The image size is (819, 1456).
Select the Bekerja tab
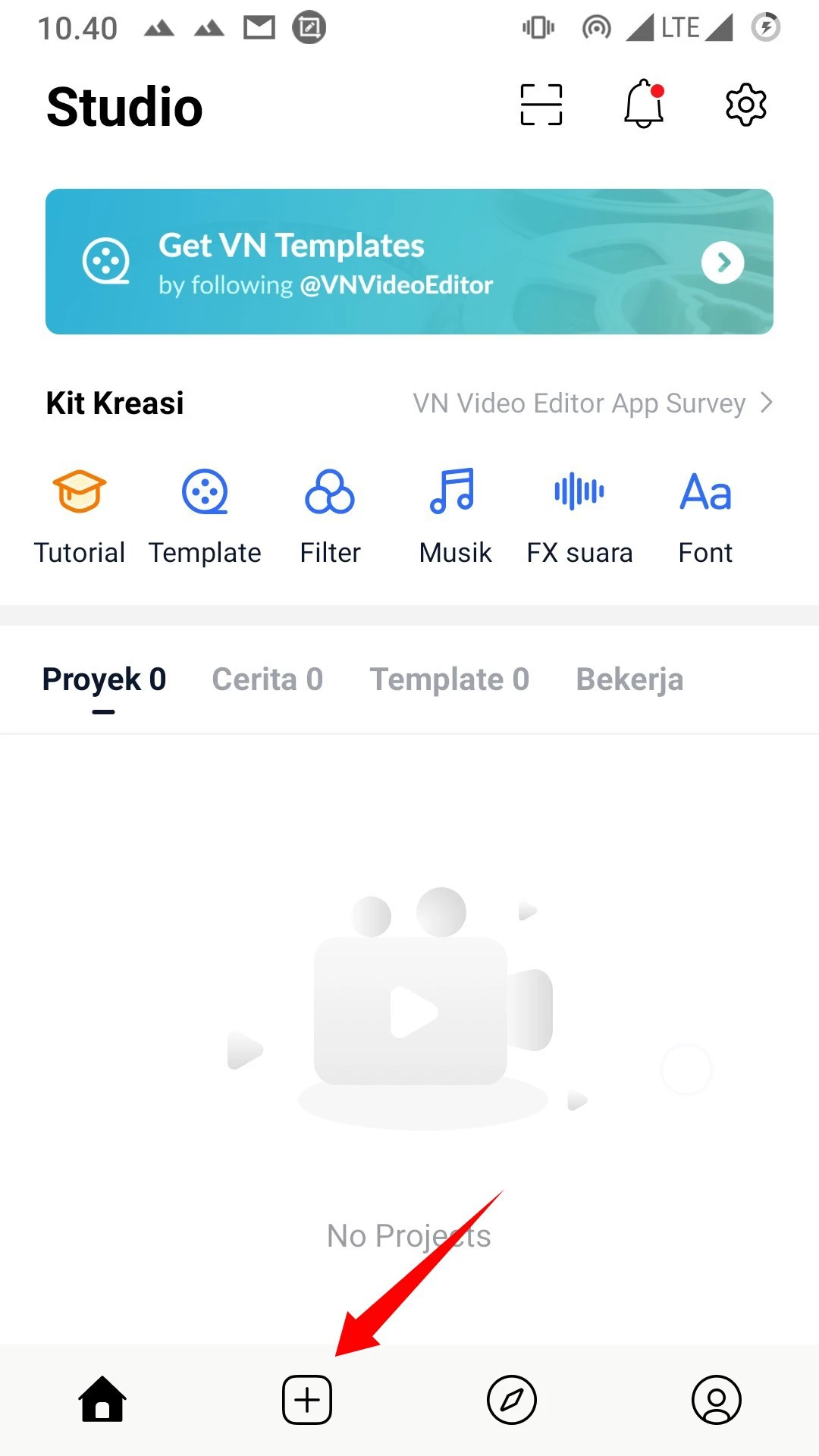pos(629,679)
